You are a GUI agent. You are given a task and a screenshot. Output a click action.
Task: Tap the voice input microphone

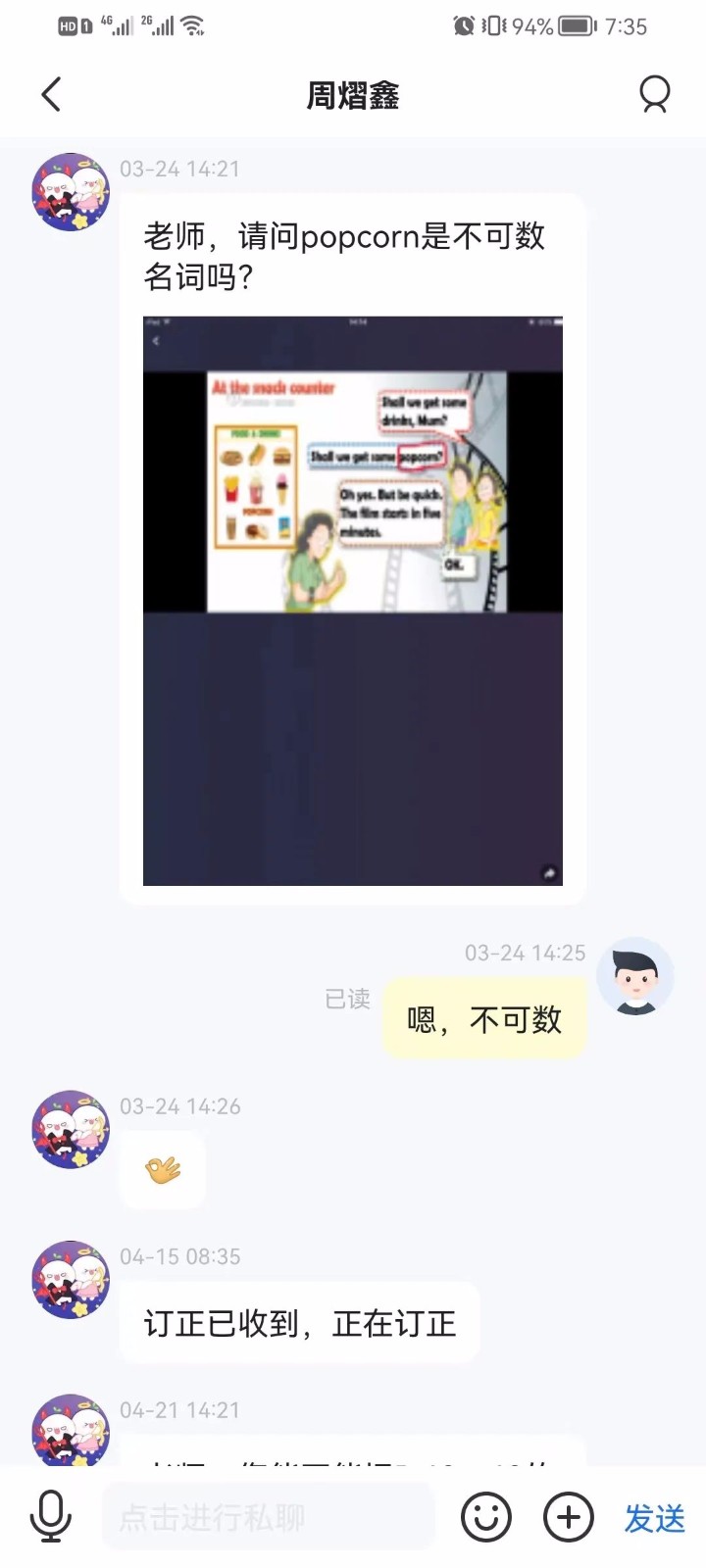pos(50,1517)
